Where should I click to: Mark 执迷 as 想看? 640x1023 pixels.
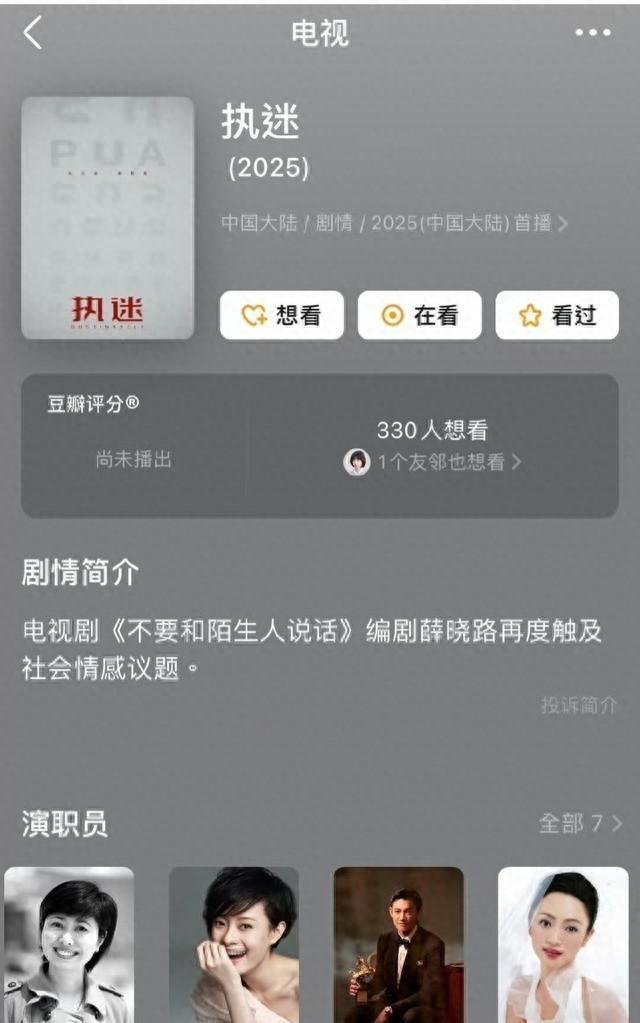pyautogui.click(x=282, y=315)
